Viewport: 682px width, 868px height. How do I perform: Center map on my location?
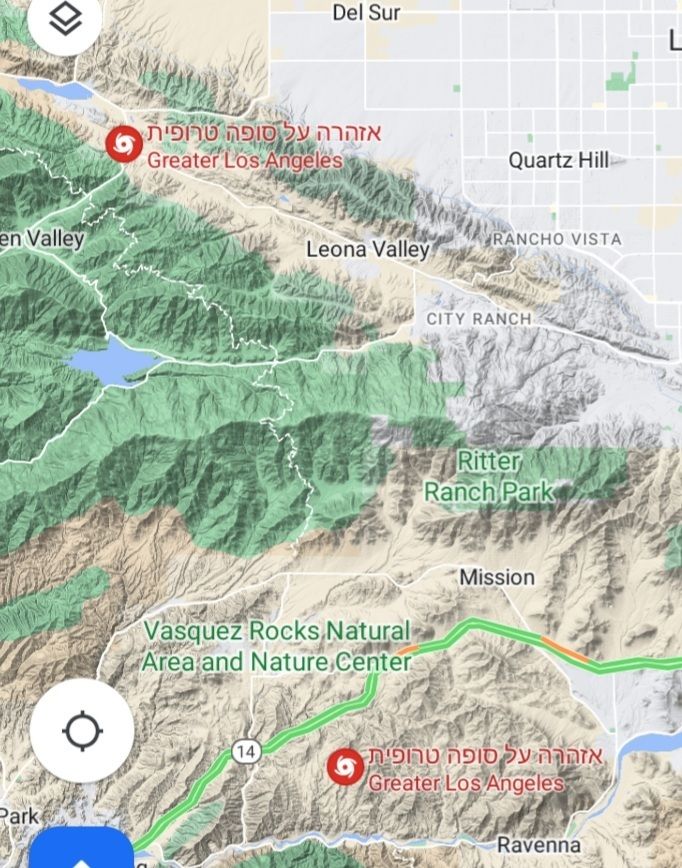pyautogui.click(x=82, y=731)
